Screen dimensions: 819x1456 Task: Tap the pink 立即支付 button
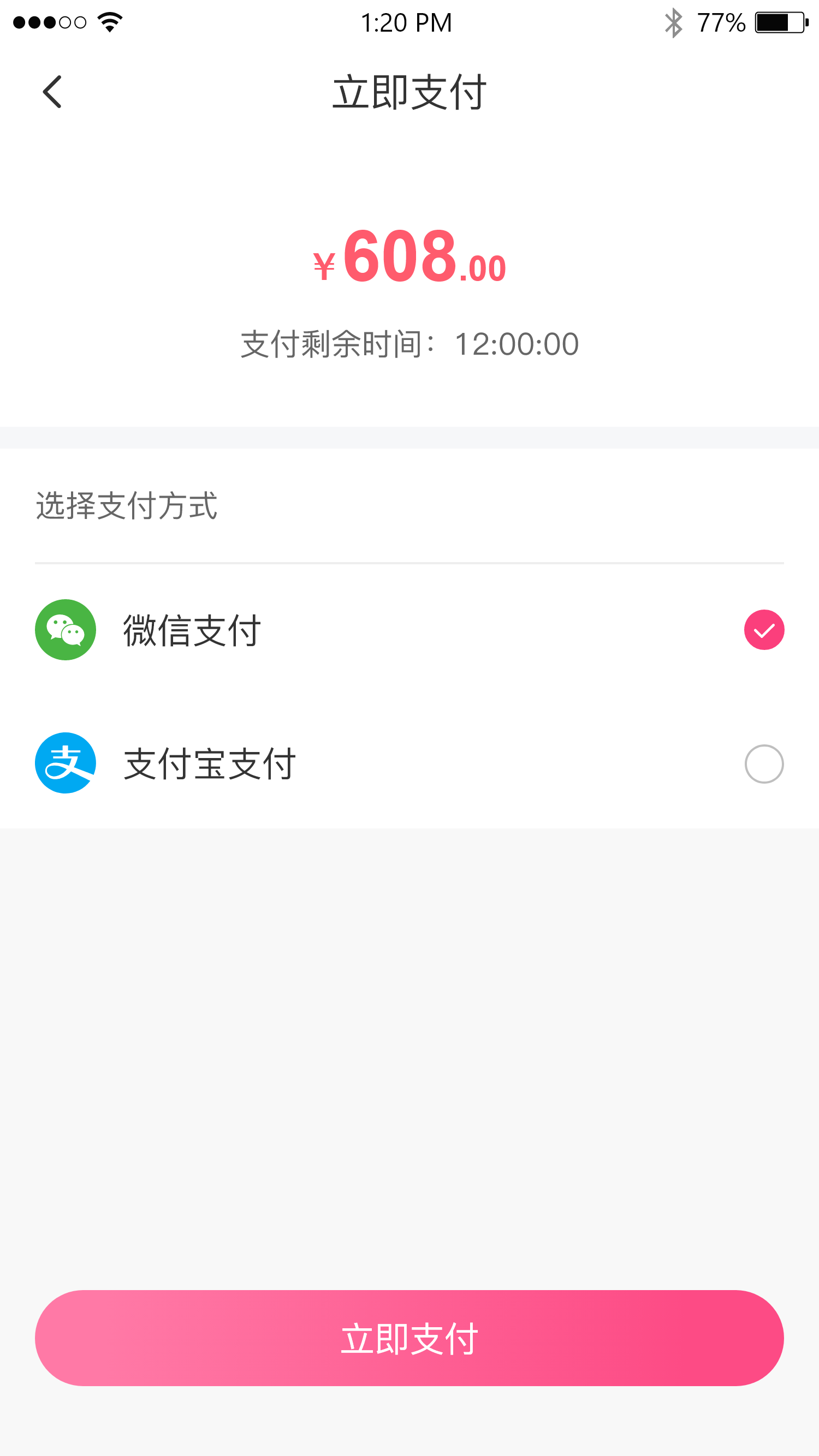point(410,1337)
